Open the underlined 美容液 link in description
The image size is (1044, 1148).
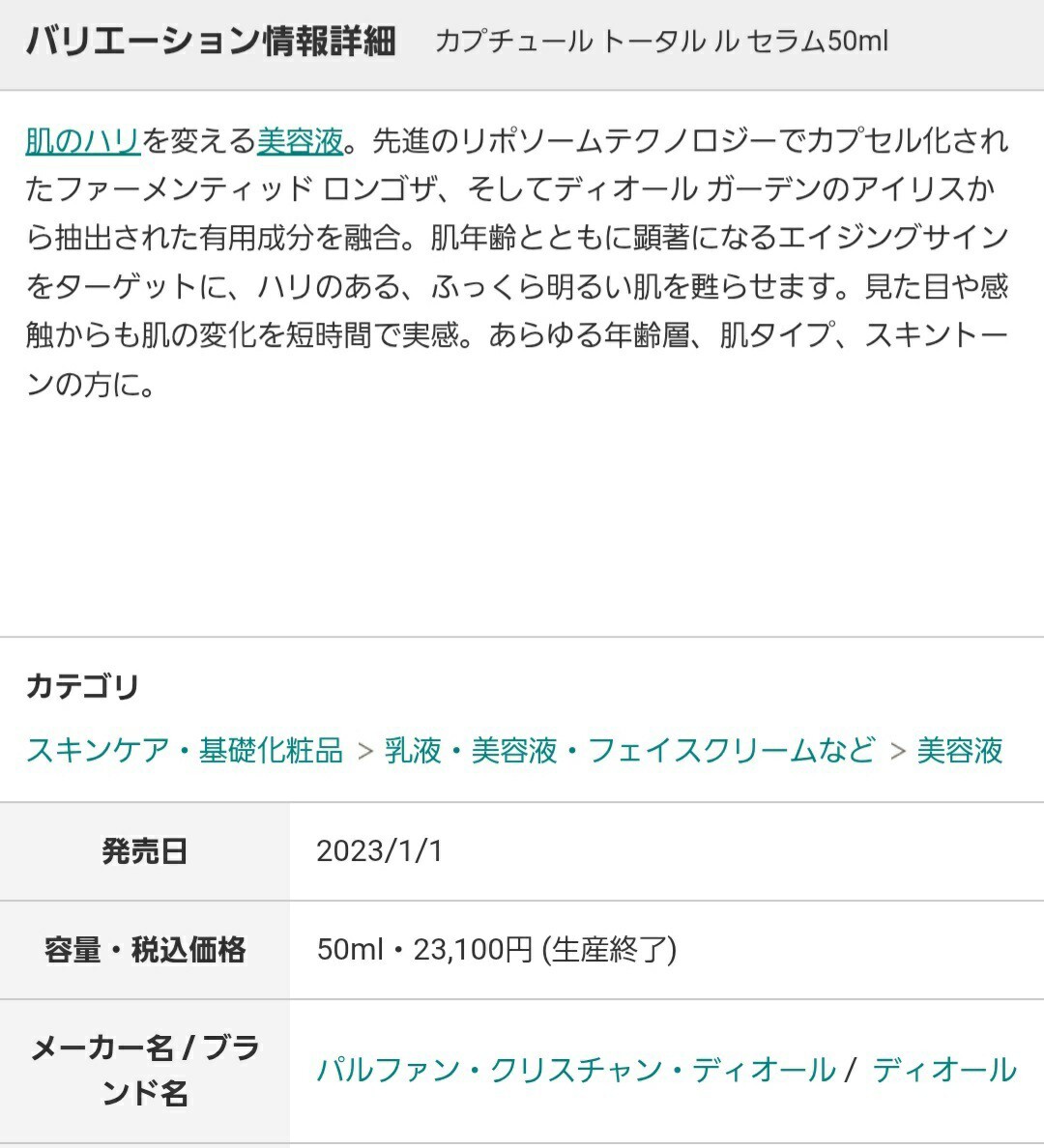[300, 141]
